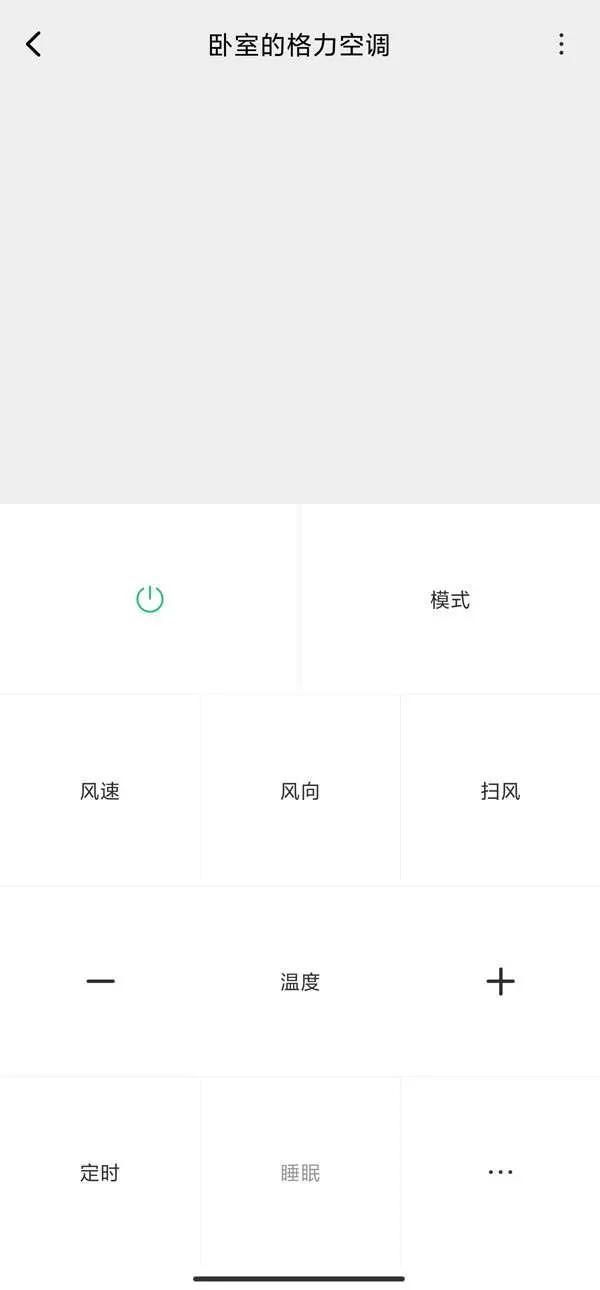Adjust fan speed via 风速

(x=100, y=791)
